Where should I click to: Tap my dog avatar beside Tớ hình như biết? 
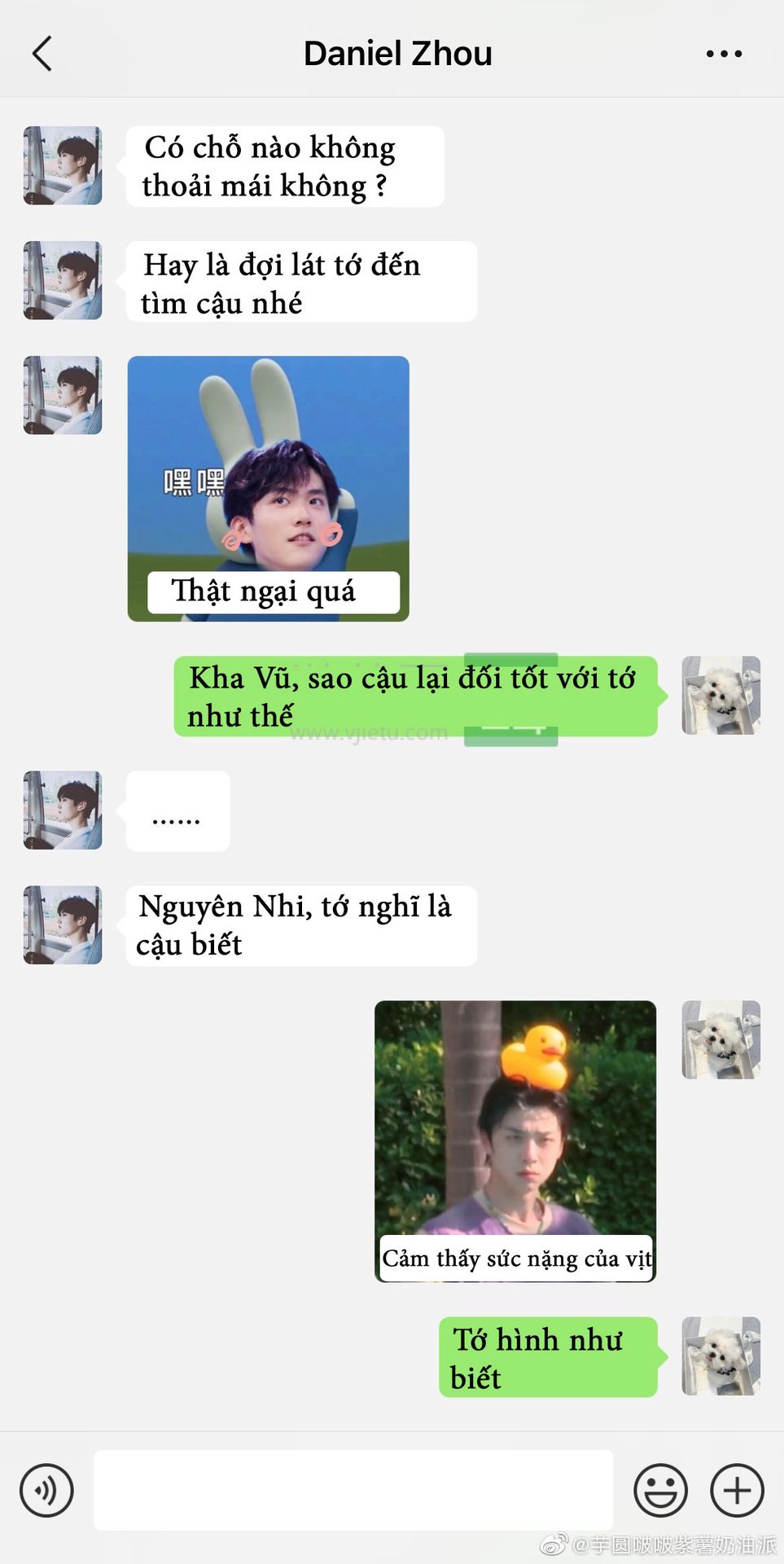click(x=721, y=1356)
